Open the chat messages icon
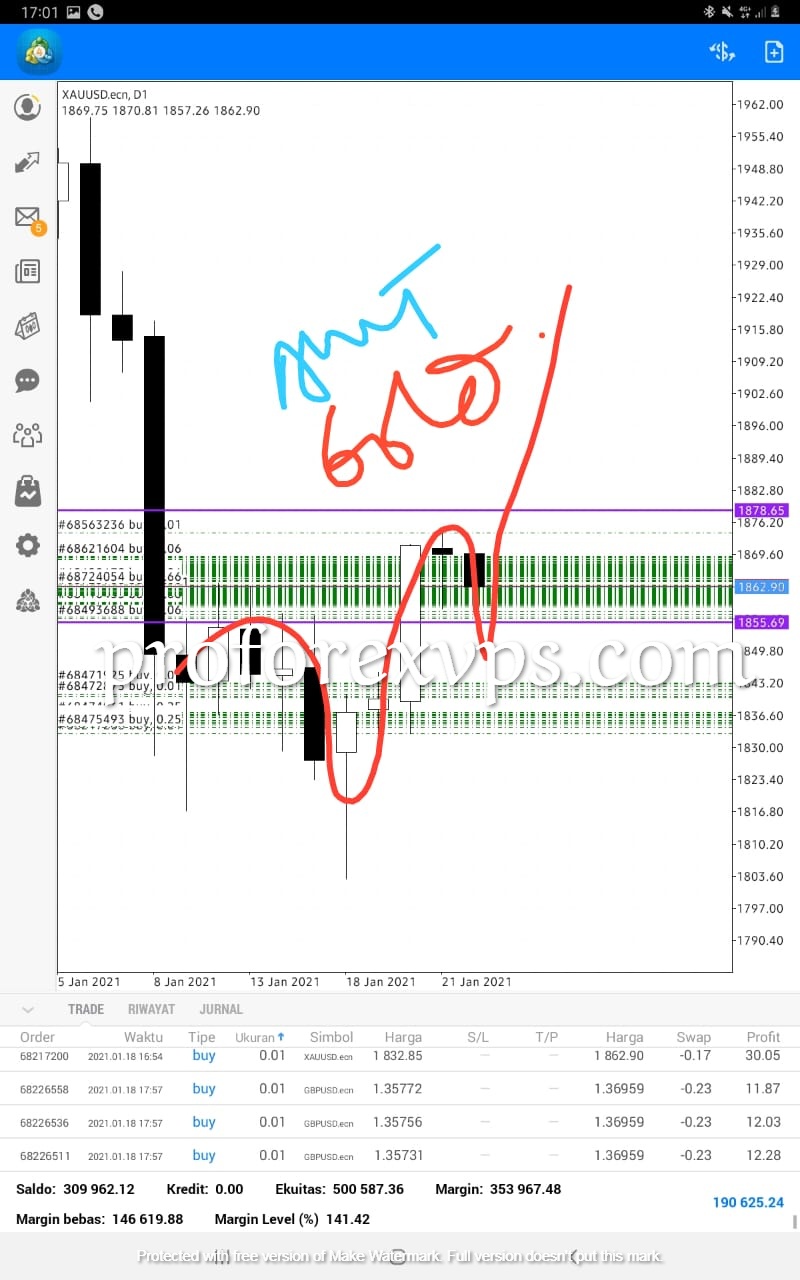The width and height of the screenshot is (800, 1280). (27, 380)
